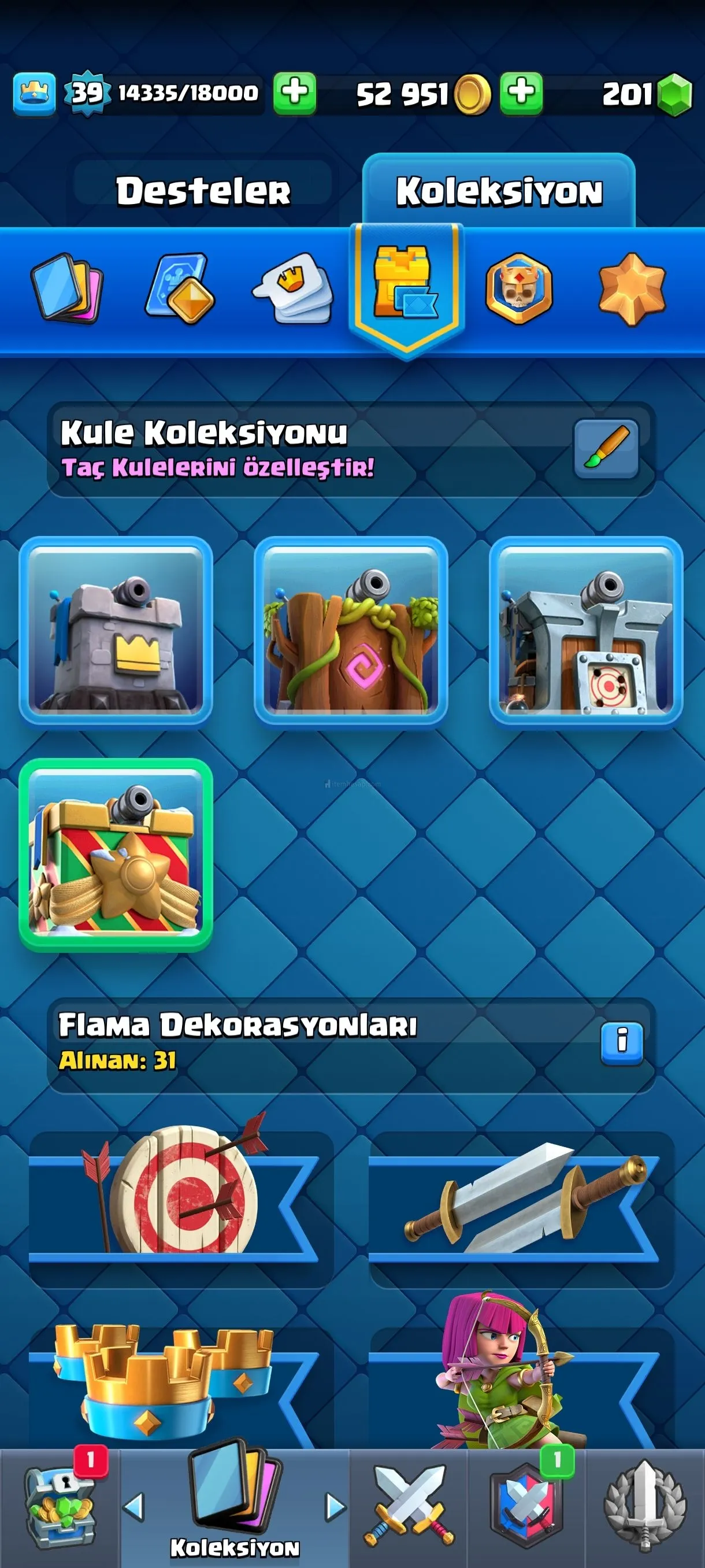Switch to the Desteler tab
Image resolution: width=705 pixels, height=1568 pixels.
click(x=203, y=191)
